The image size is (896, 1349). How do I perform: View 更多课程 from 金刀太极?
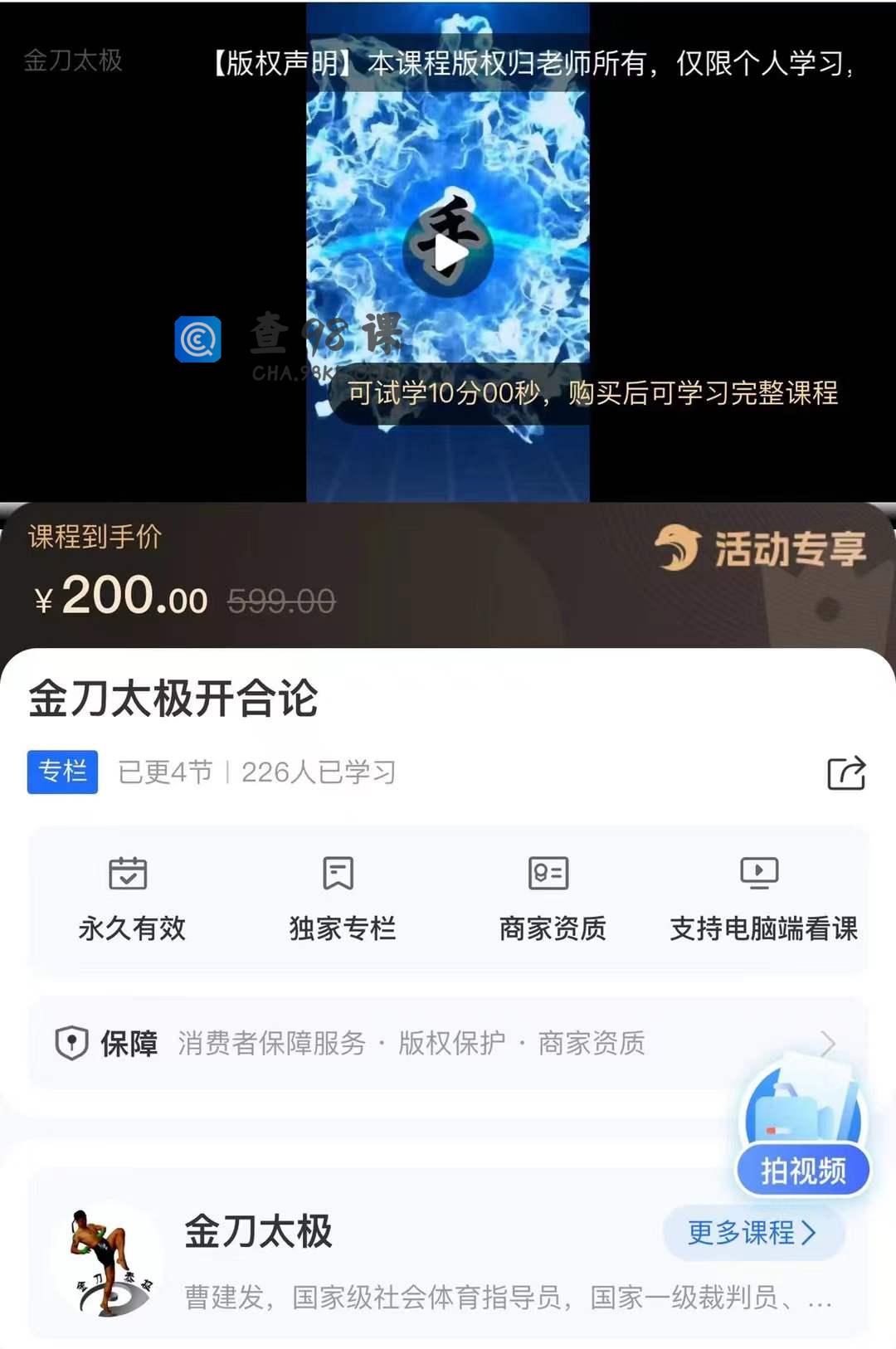coord(752,1233)
